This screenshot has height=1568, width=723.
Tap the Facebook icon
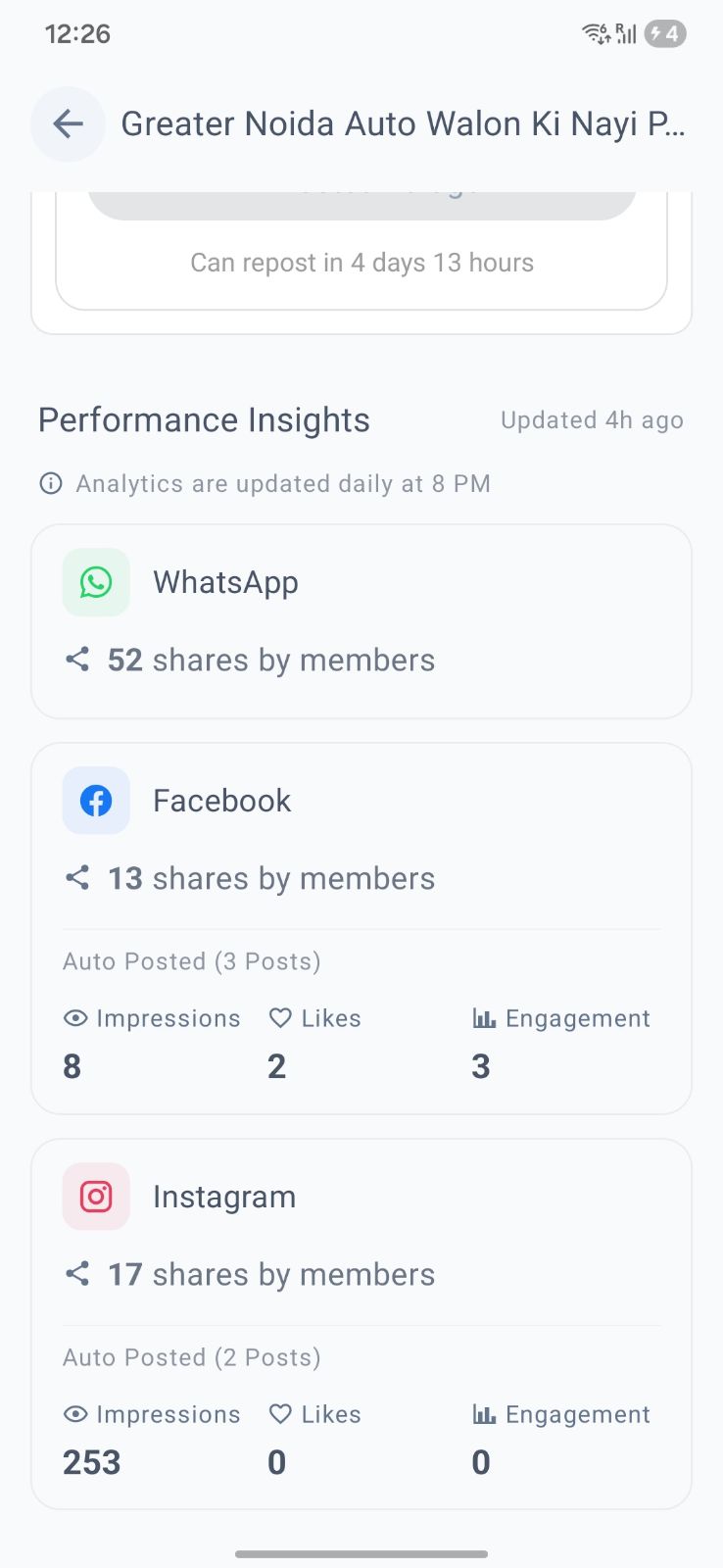coord(95,800)
